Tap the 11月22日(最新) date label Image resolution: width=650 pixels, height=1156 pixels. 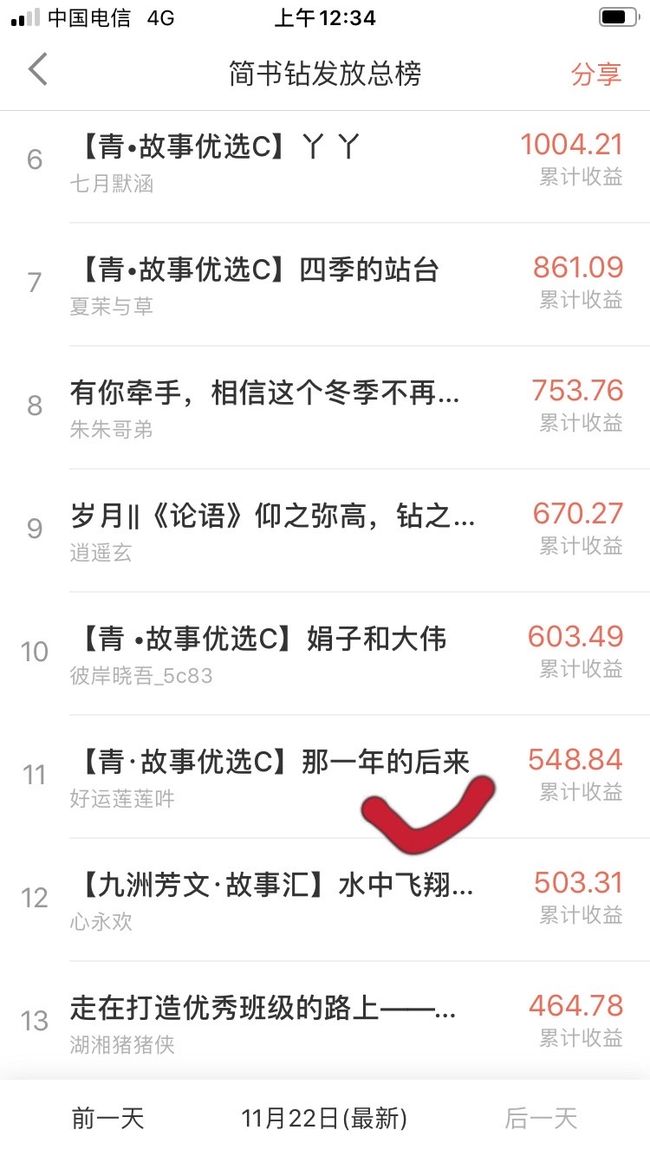(324, 1118)
